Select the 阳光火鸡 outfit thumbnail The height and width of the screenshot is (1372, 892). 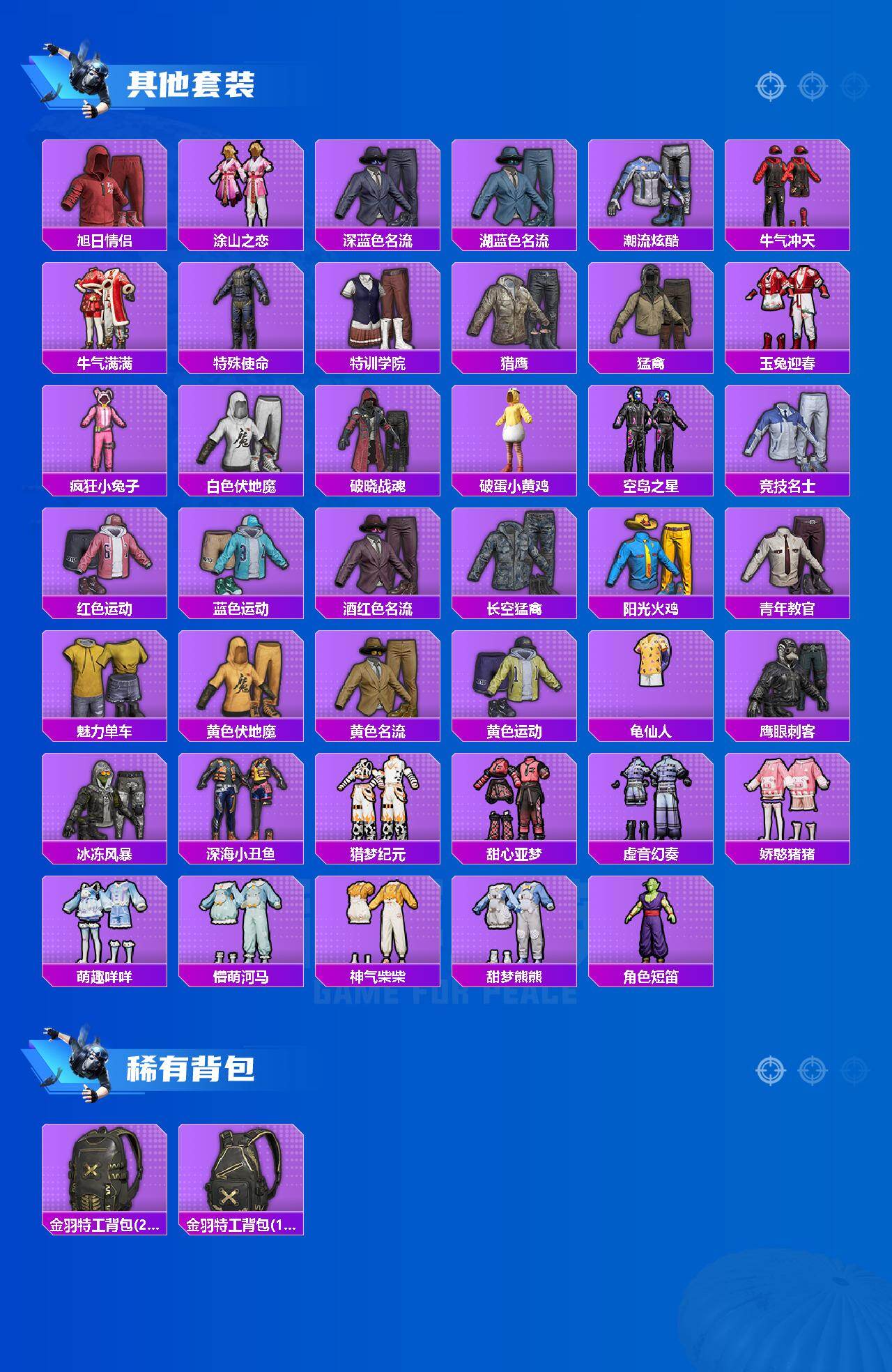click(x=651, y=558)
